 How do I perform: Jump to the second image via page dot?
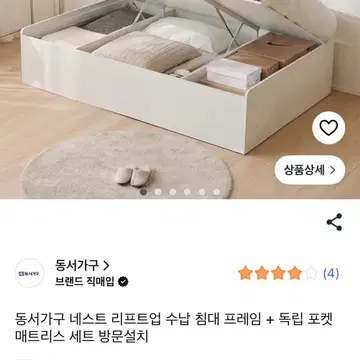158,192
